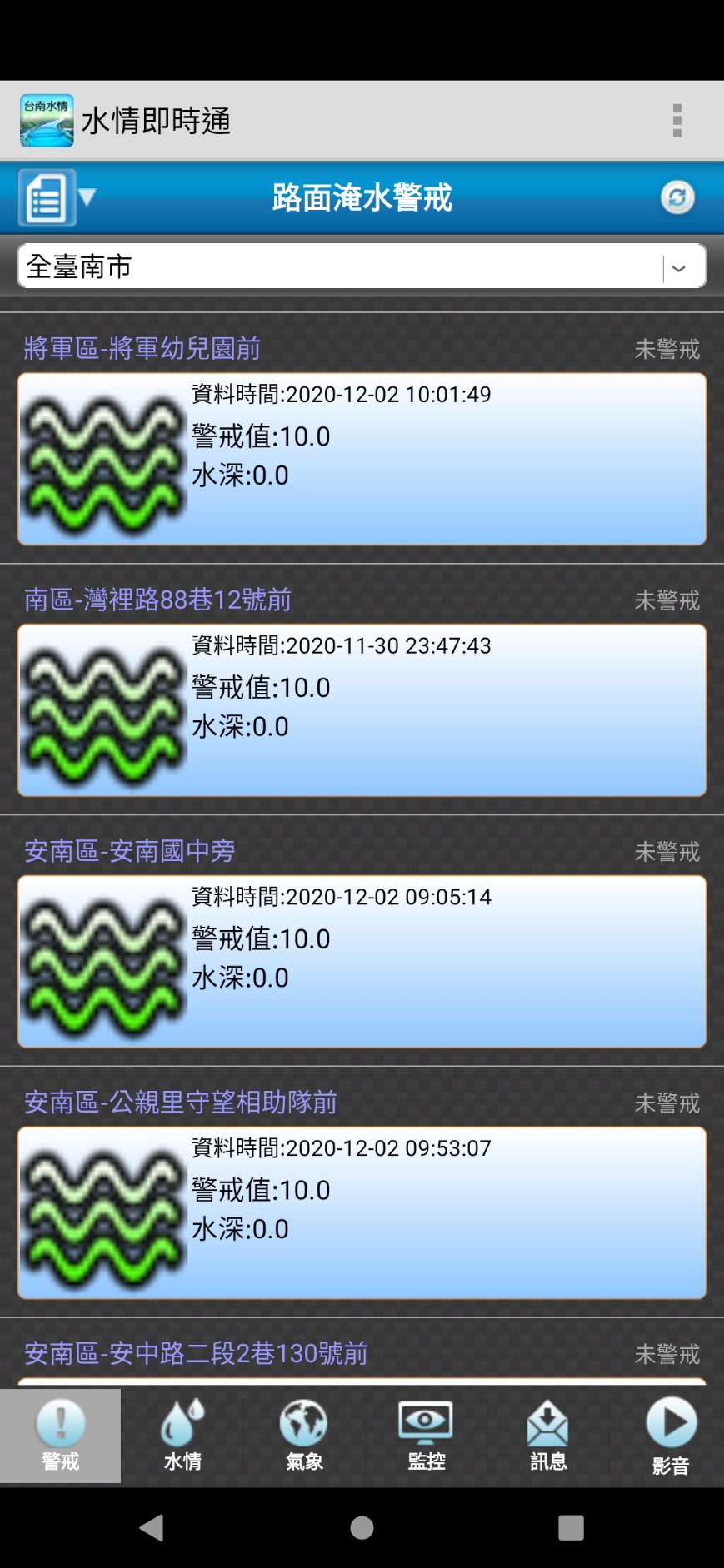Switch to the 訊息 messages tab
724x1568 pixels.
coord(548,1436)
